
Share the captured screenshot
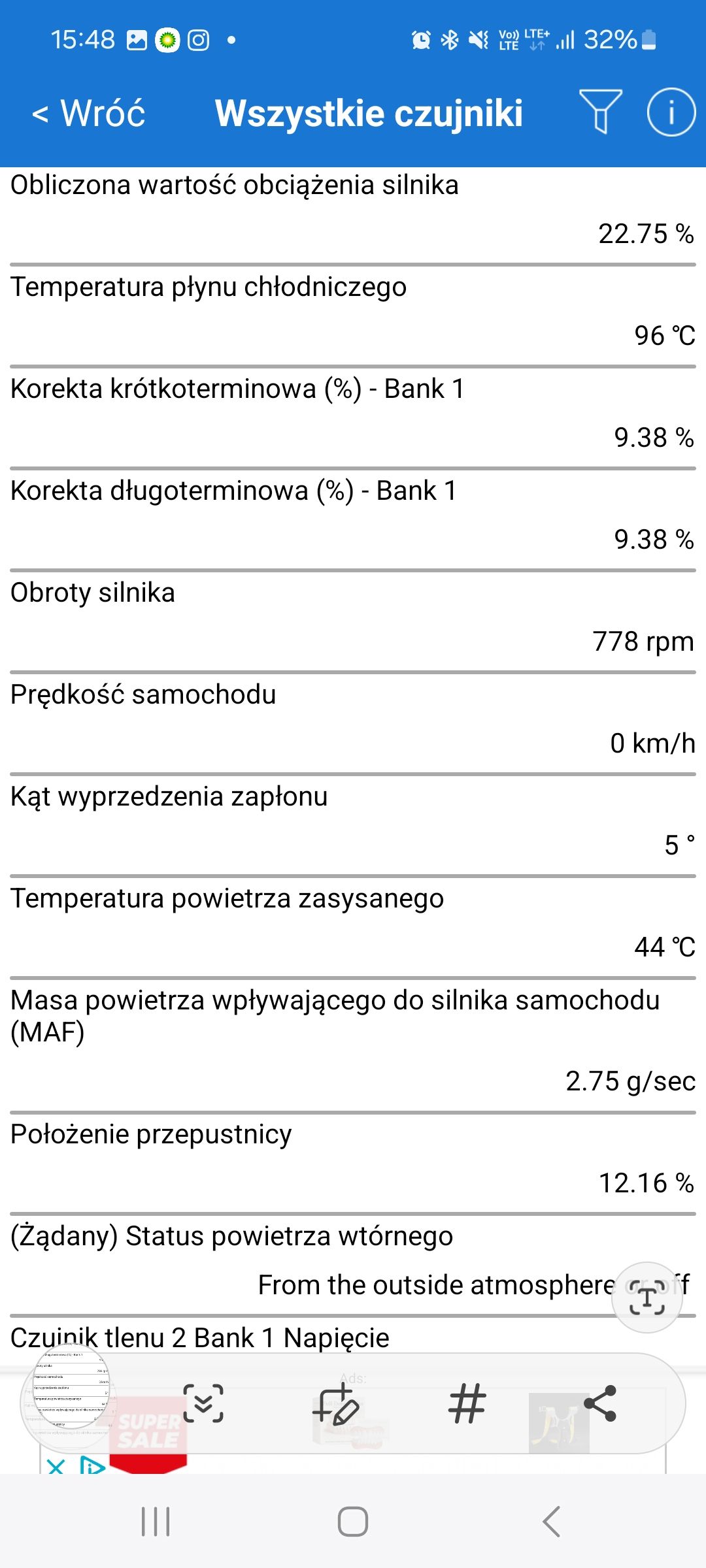tap(600, 1403)
